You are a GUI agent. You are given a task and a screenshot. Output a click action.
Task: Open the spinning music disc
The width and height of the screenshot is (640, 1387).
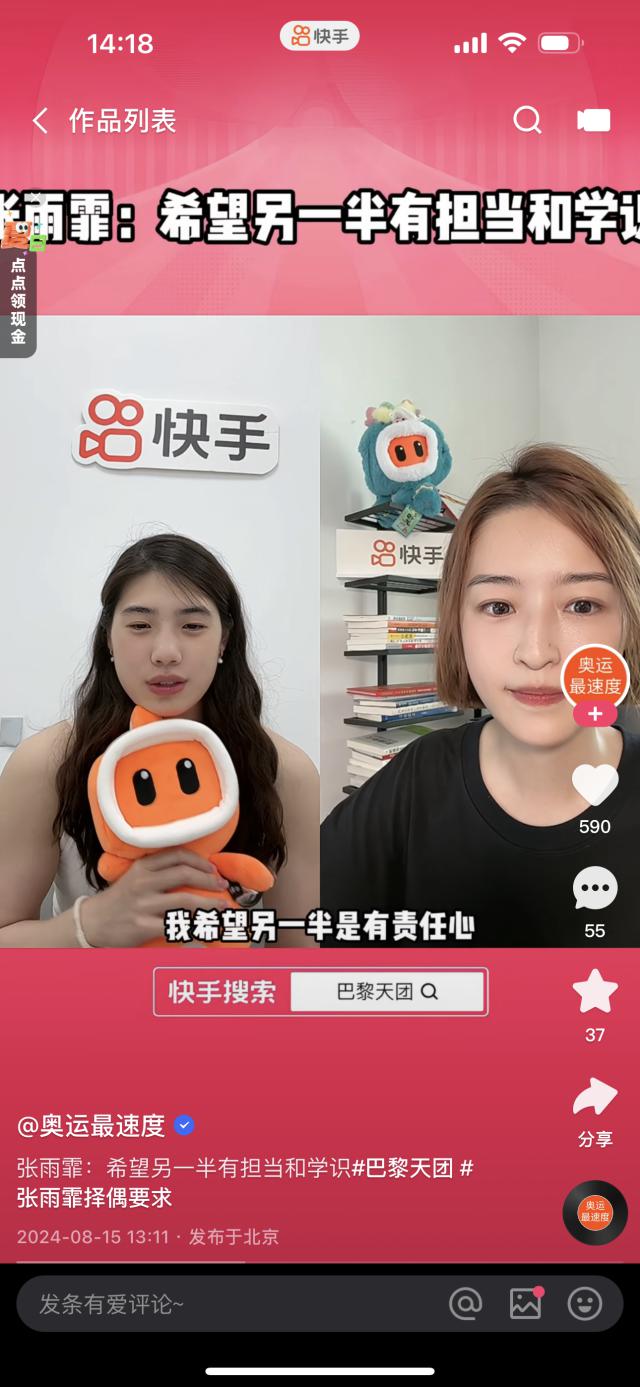pyautogui.click(x=595, y=1212)
